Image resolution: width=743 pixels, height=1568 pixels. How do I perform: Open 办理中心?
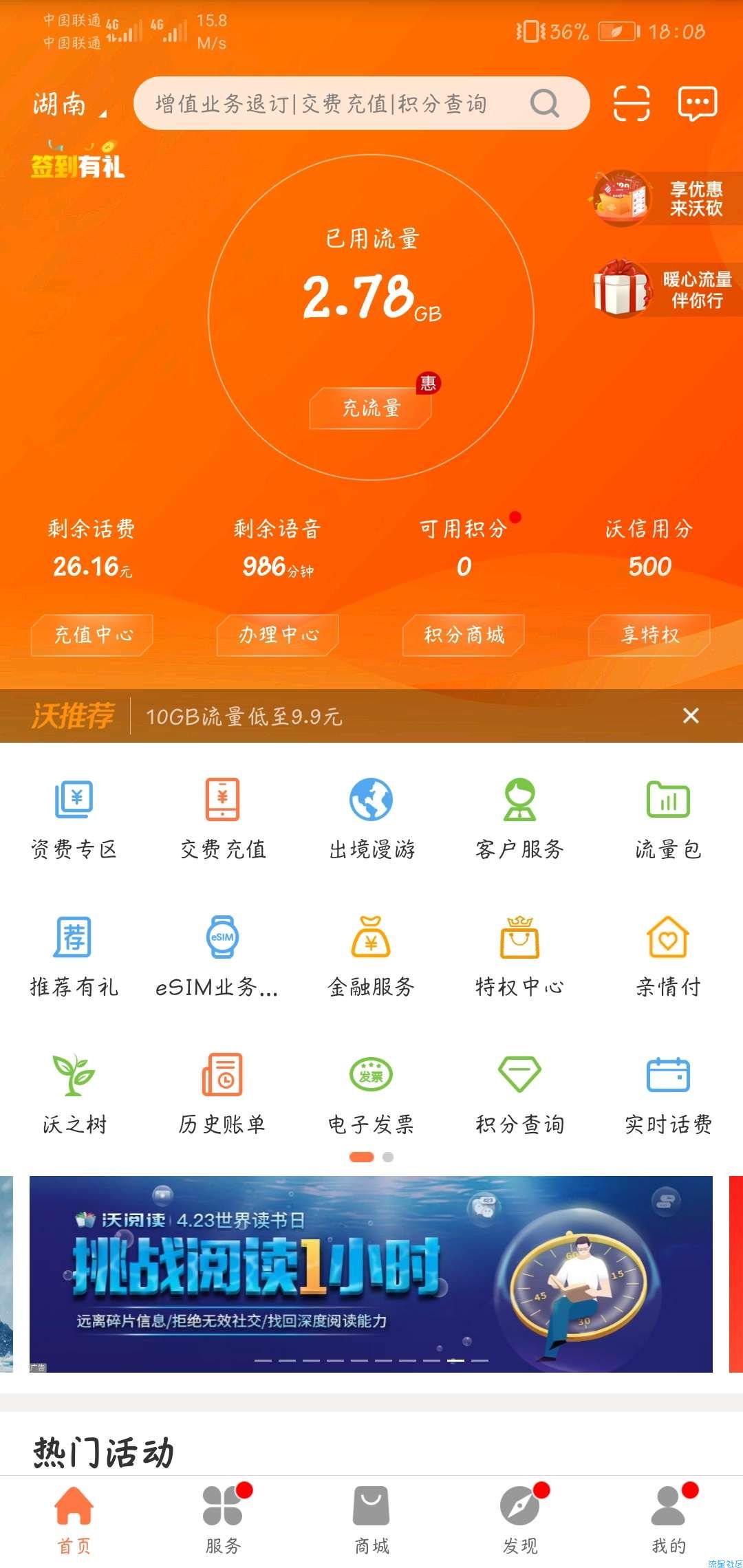tap(278, 635)
